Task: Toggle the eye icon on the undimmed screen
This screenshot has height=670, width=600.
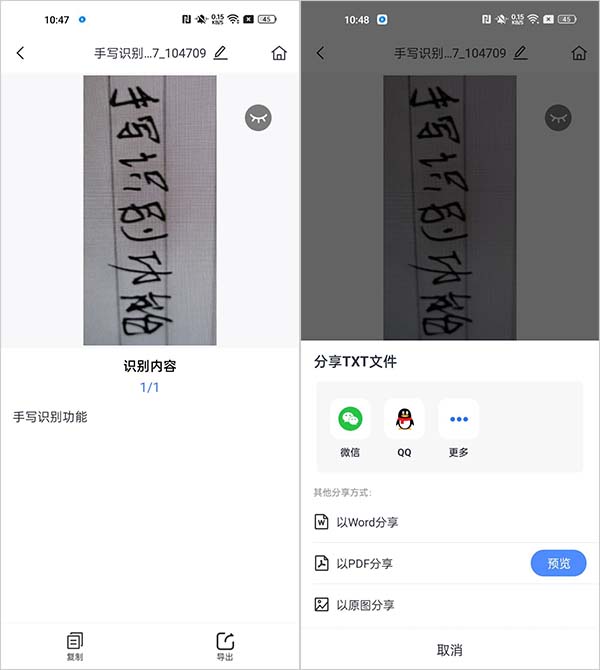Action: 258,118
